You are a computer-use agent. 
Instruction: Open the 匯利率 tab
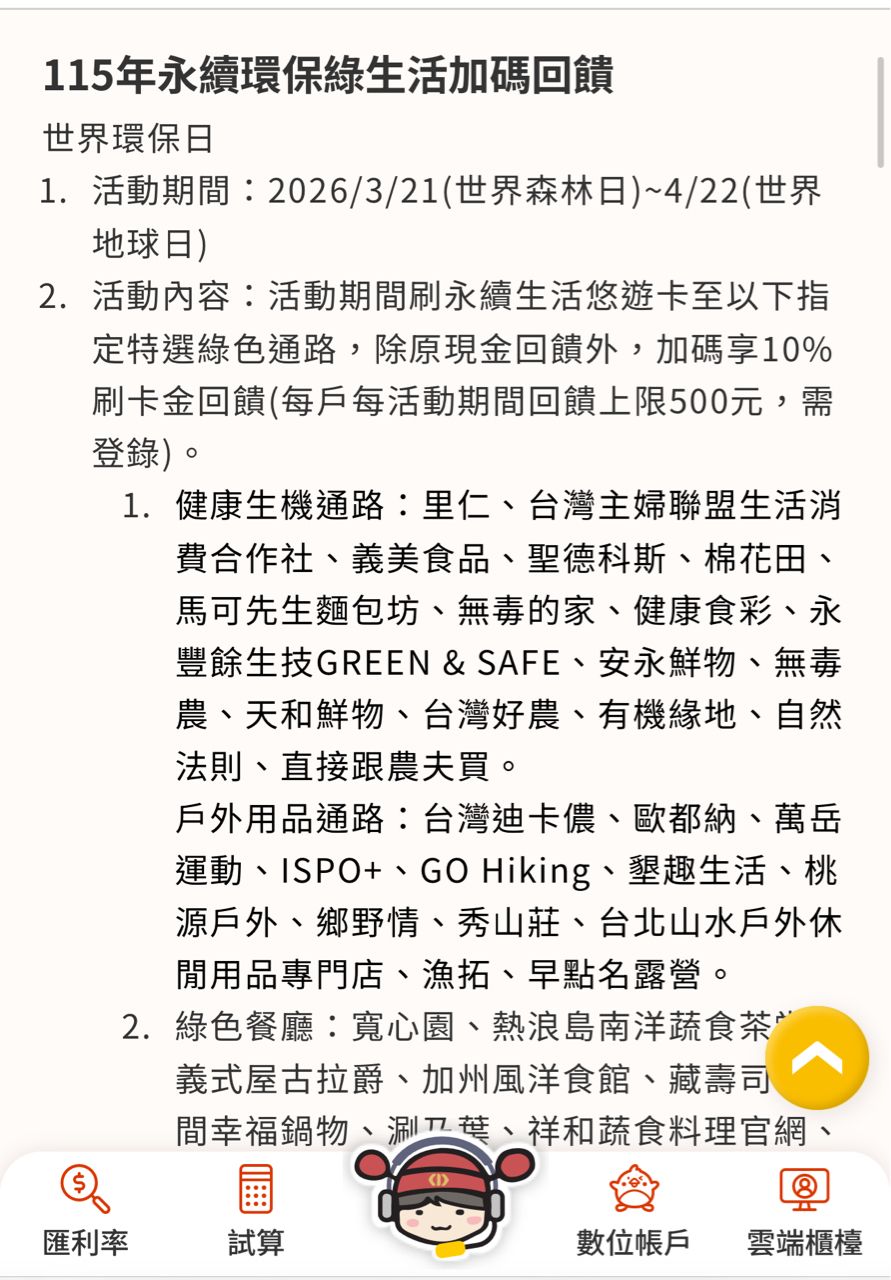click(86, 1210)
